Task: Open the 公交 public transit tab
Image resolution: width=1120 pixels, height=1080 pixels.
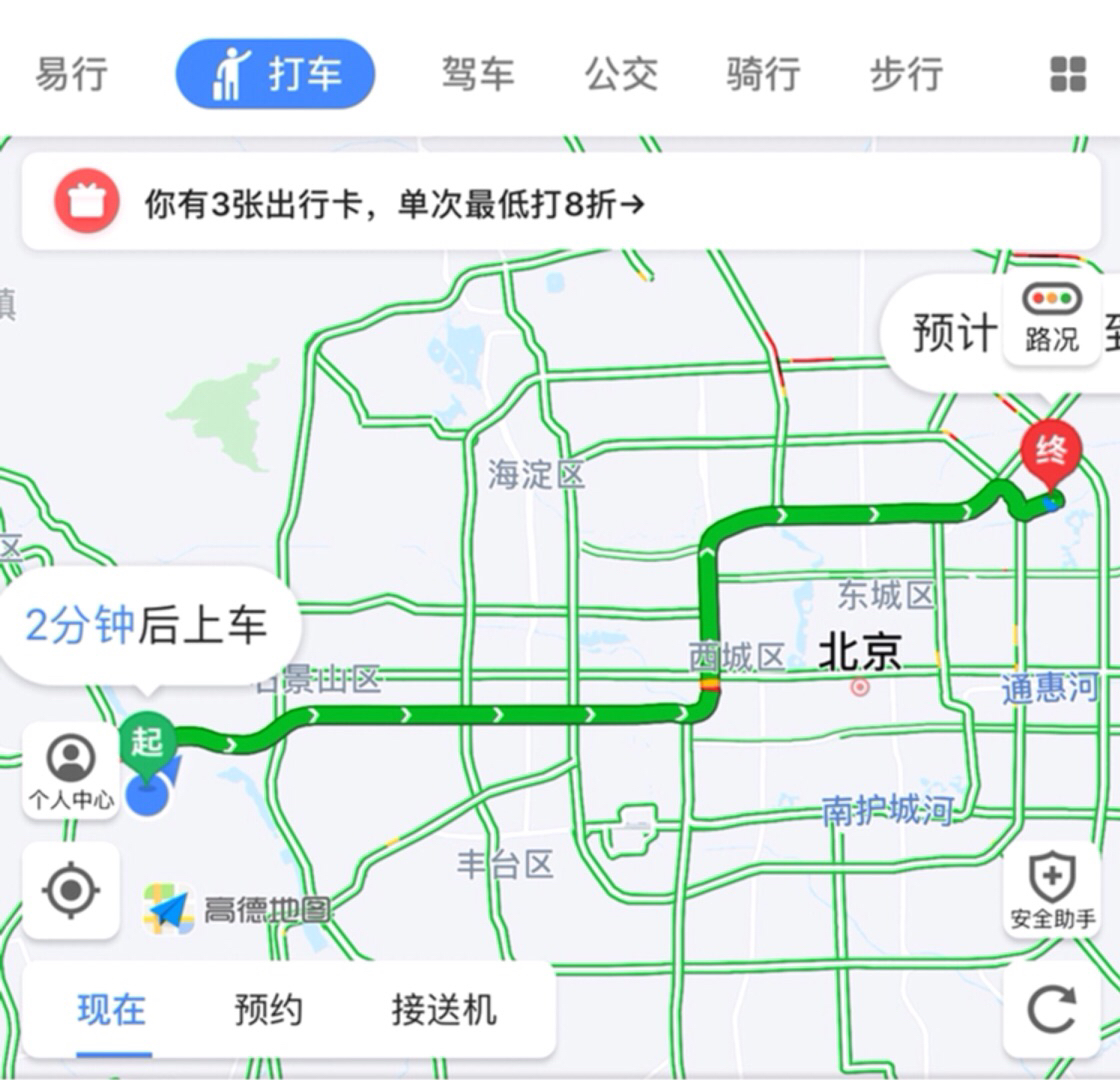Action: (x=621, y=74)
